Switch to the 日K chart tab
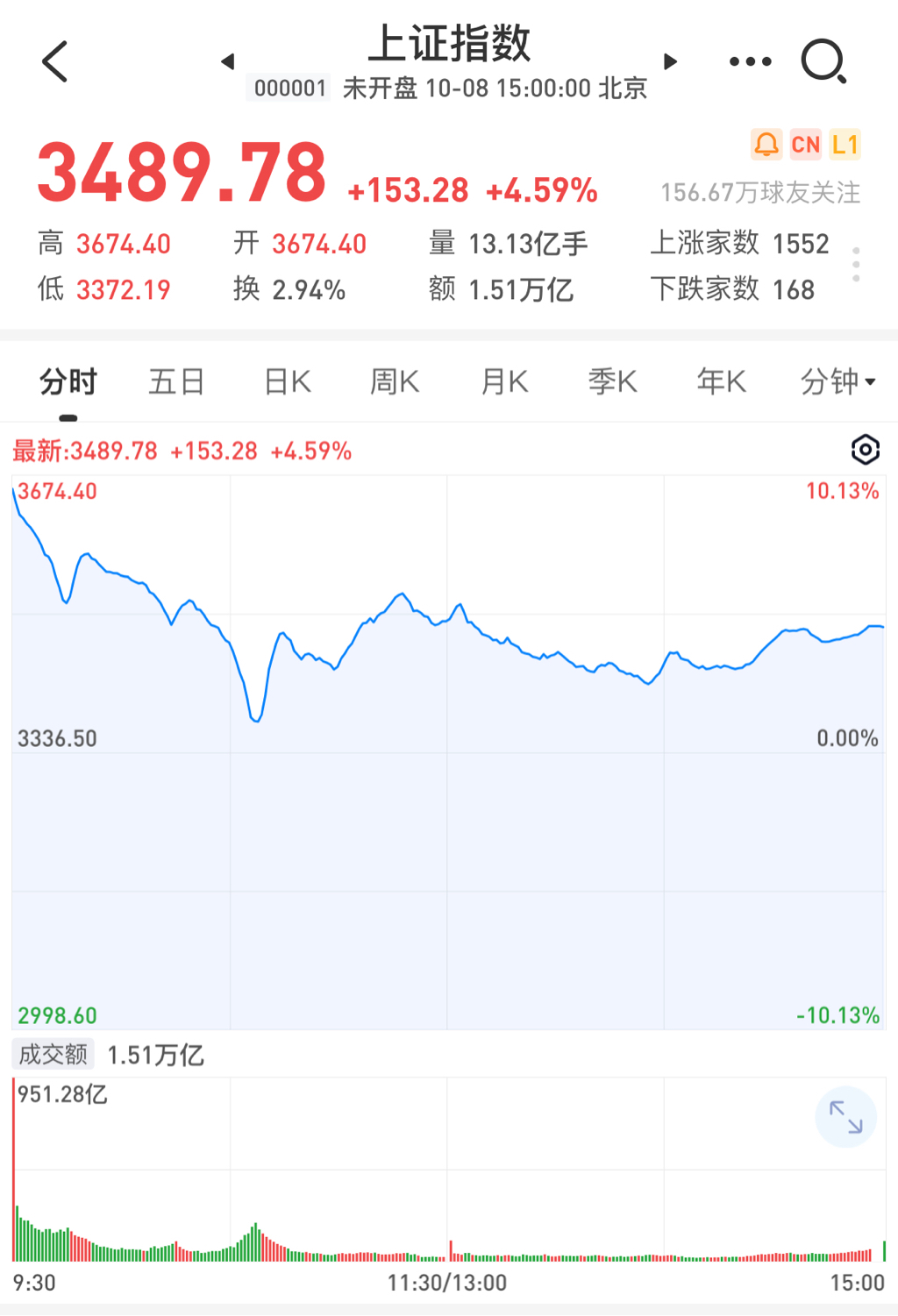 (288, 382)
